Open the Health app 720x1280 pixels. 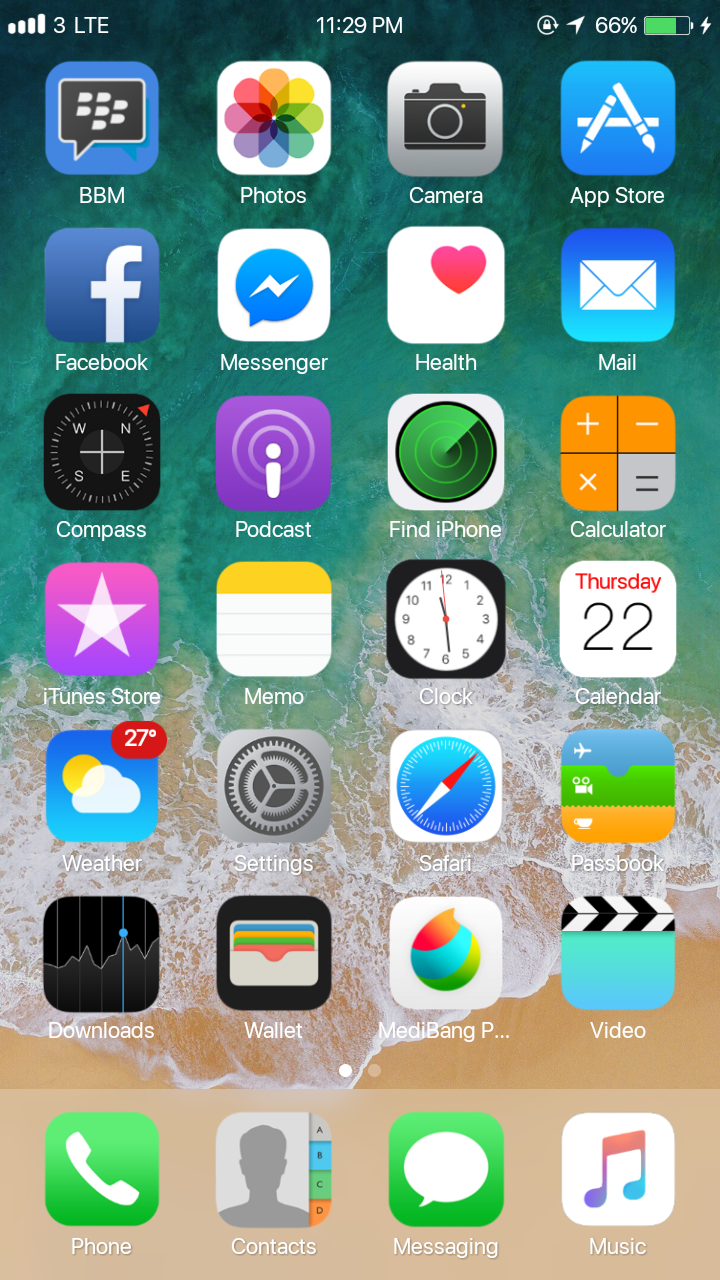point(446,285)
